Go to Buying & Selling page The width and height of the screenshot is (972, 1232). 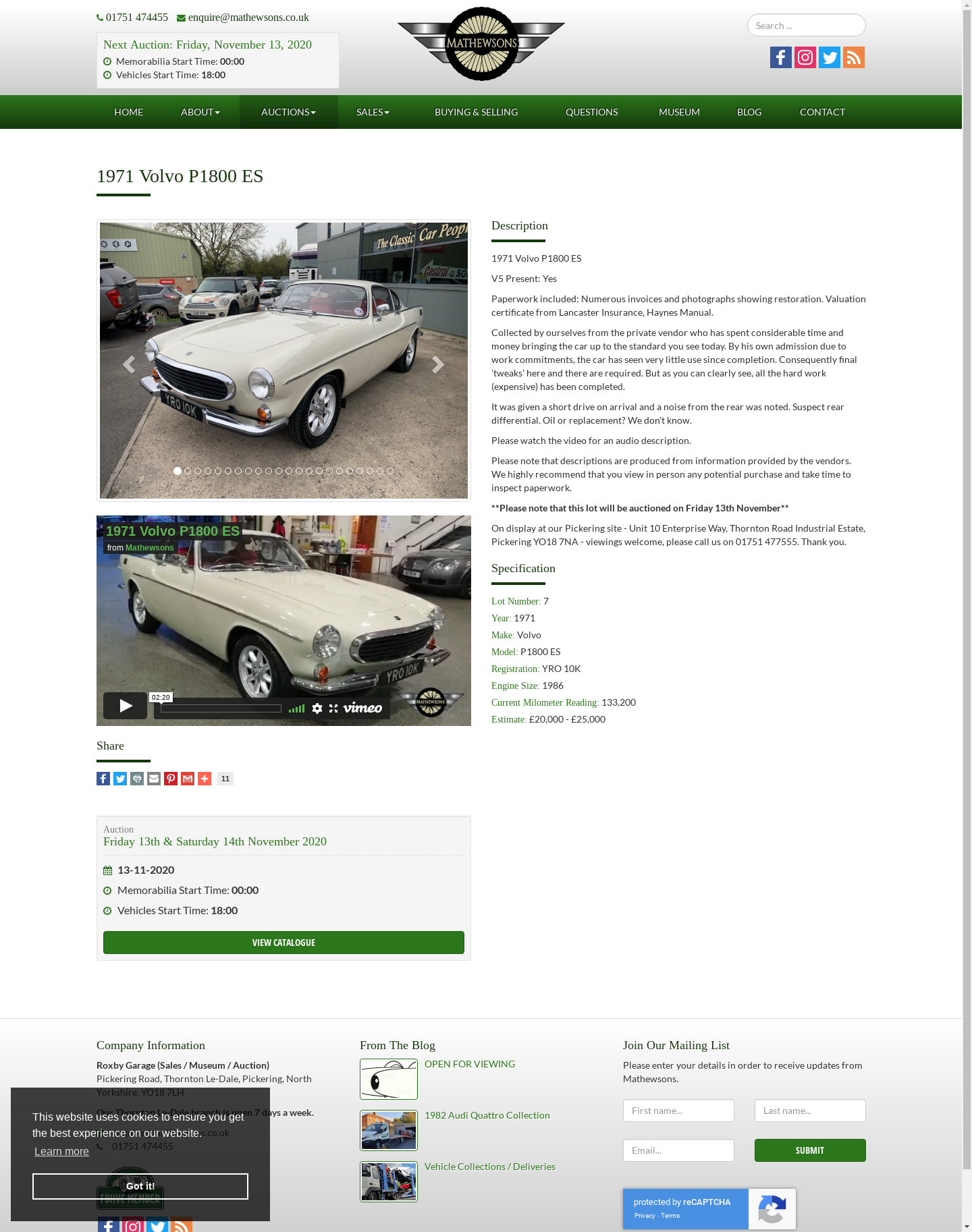point(476,112)
